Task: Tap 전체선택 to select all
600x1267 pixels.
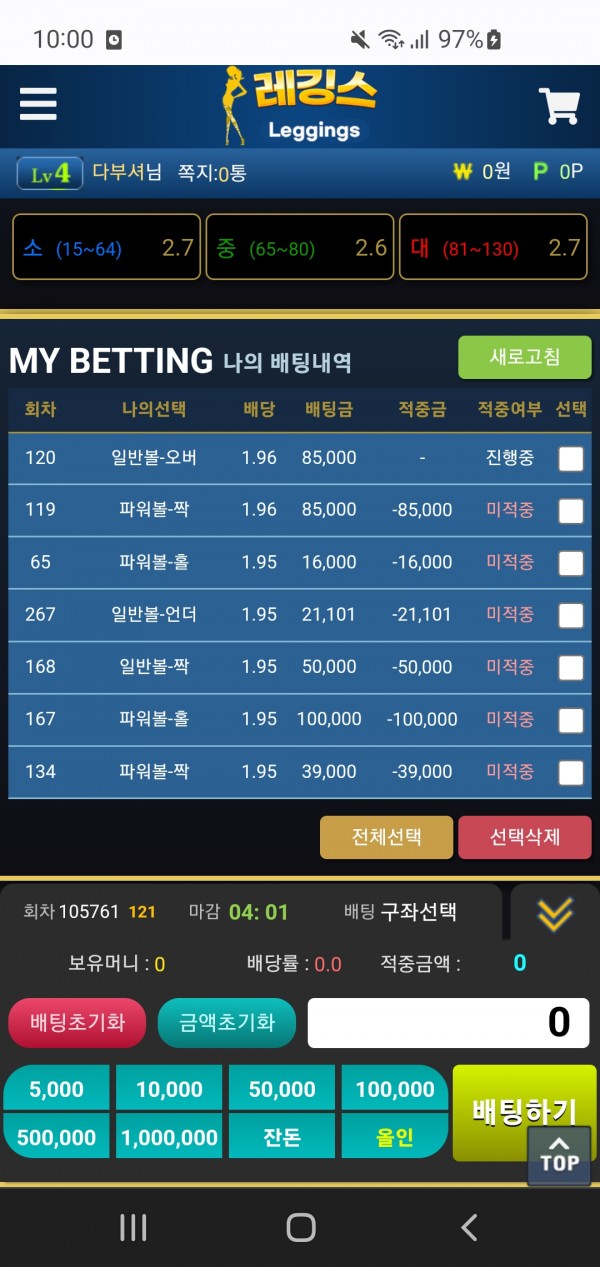Action: (x=386, y=837)
